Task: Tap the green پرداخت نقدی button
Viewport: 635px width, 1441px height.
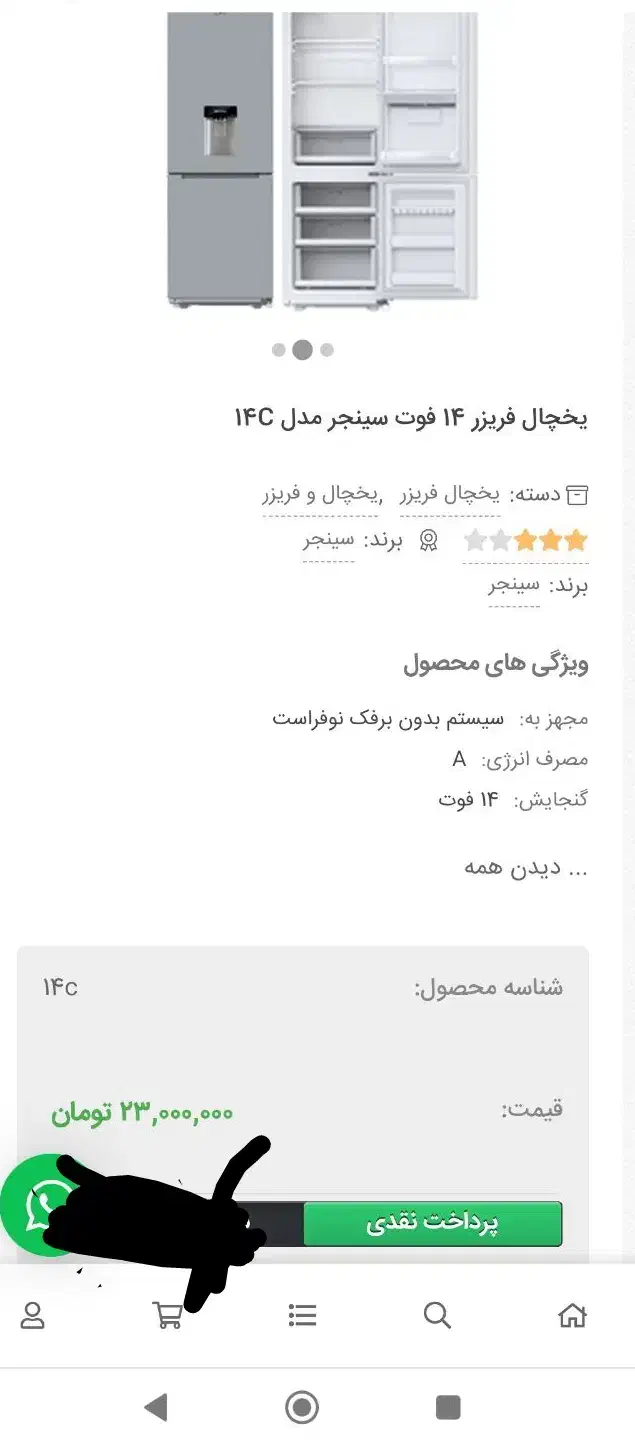Action: 432,1222
